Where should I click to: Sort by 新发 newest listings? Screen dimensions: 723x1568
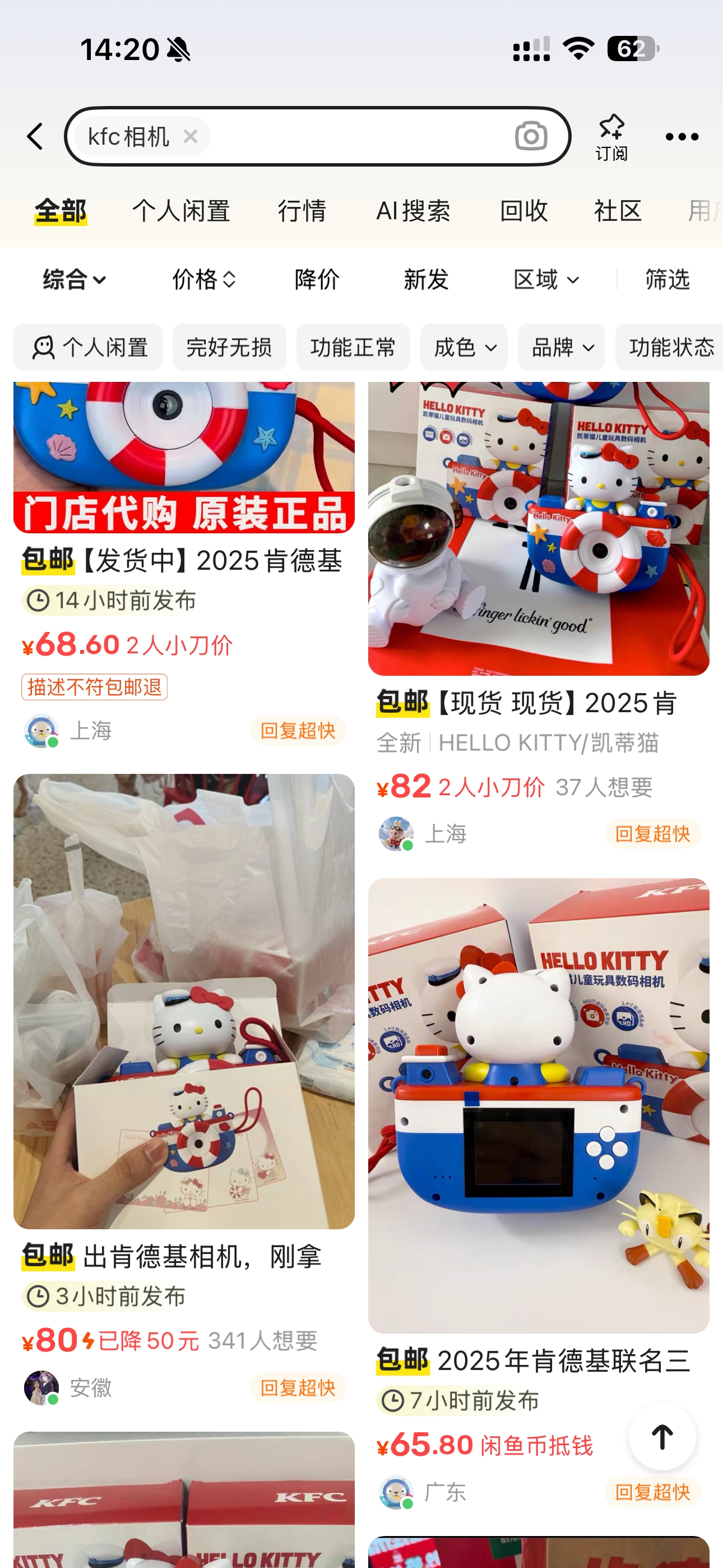click(x=426, y=280)
